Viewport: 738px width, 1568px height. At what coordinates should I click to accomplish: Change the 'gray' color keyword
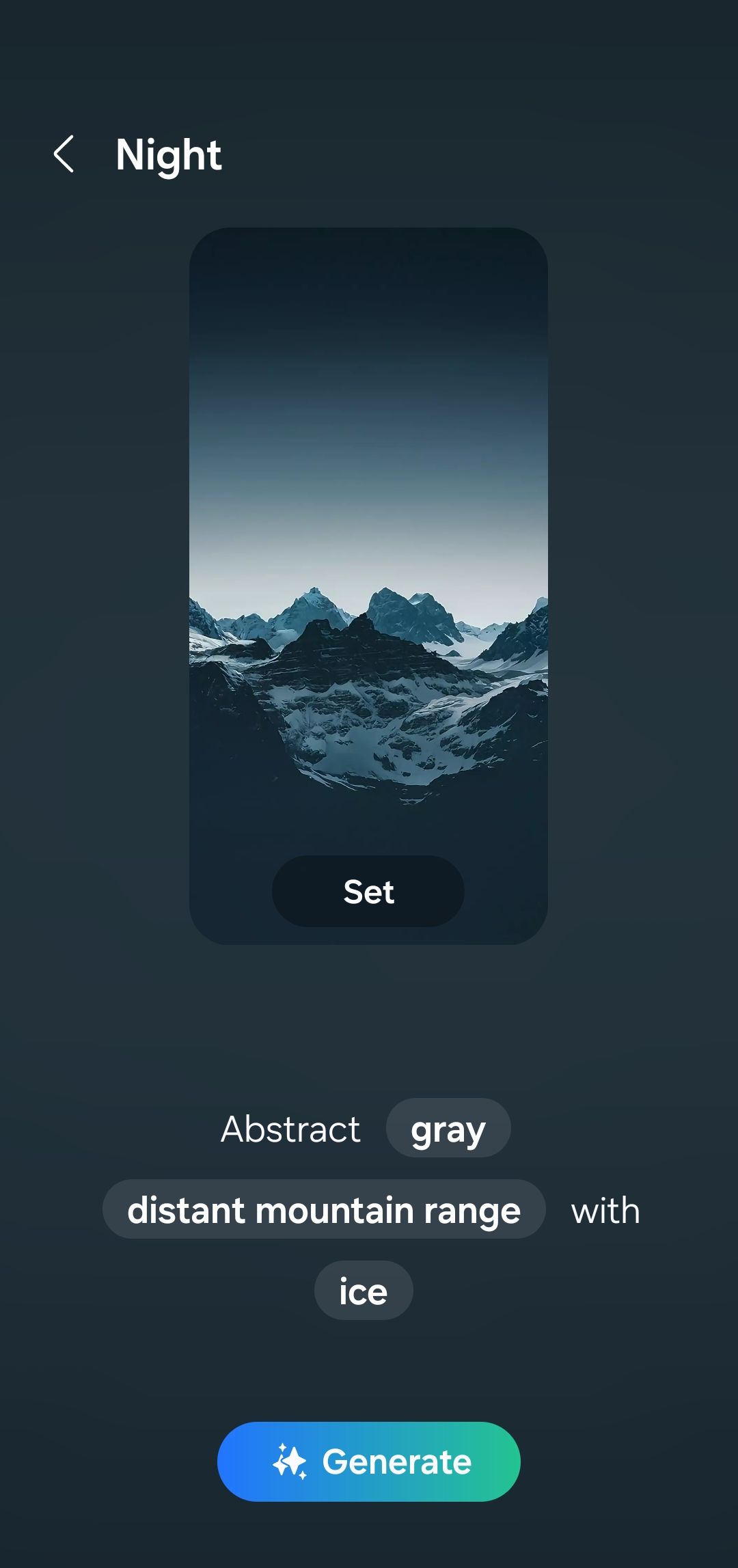(x=448, y=1128)
